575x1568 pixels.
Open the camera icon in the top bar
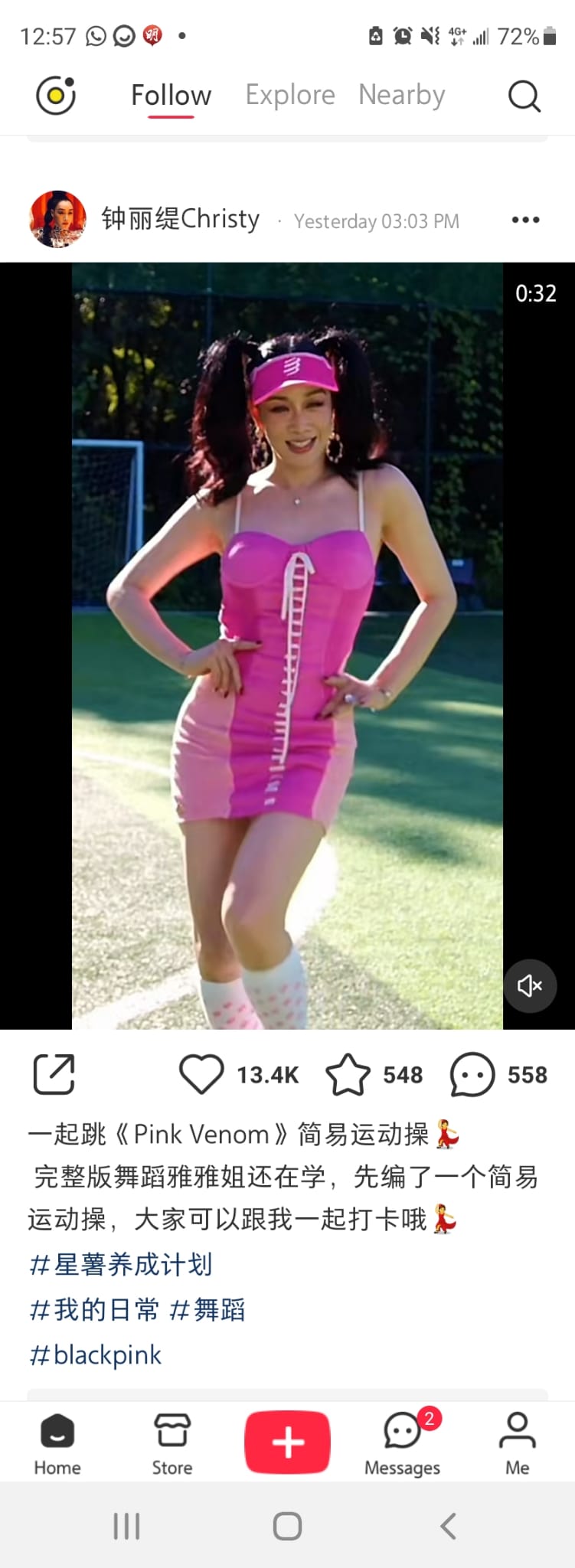point(56,96)
